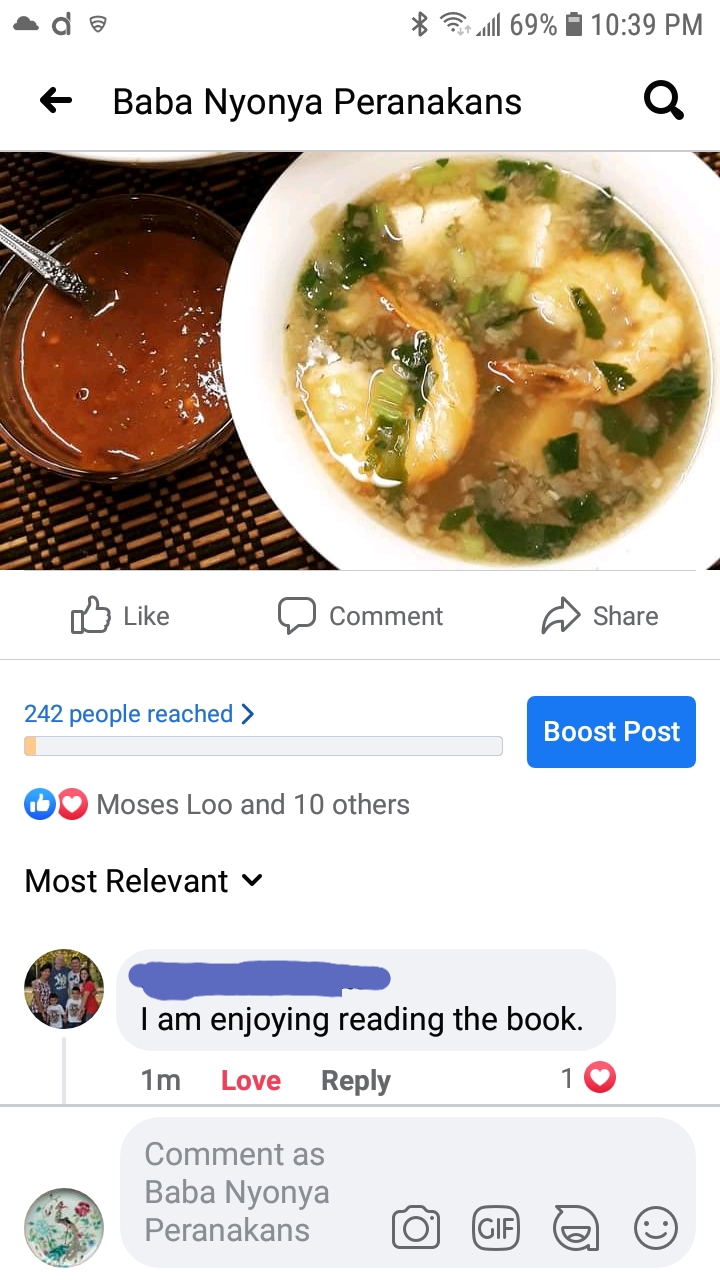Open the emoji smiley picker
This screenshot has height=1280, width=720.
click(x=656, y=1228)
